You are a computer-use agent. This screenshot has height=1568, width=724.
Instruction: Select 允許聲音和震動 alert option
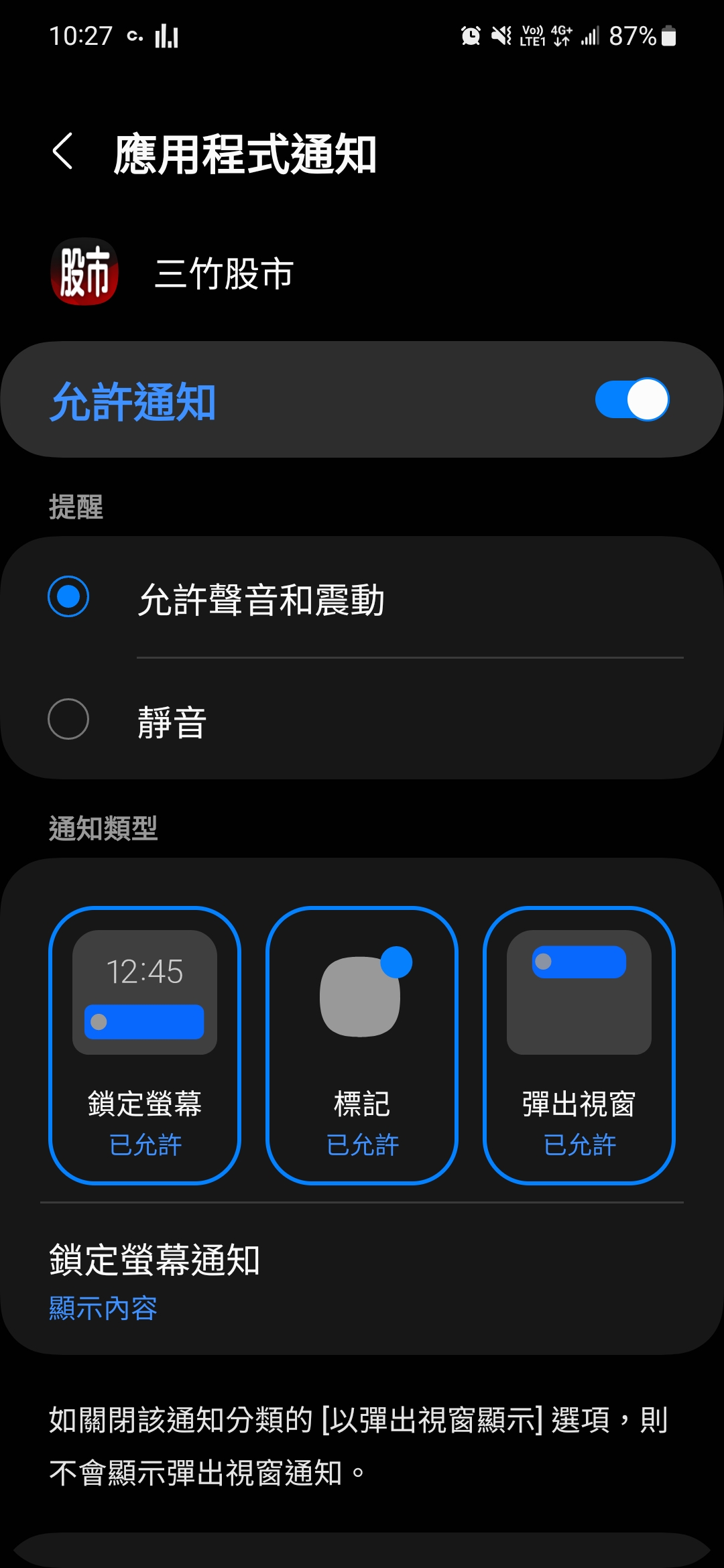click(362, 598)
